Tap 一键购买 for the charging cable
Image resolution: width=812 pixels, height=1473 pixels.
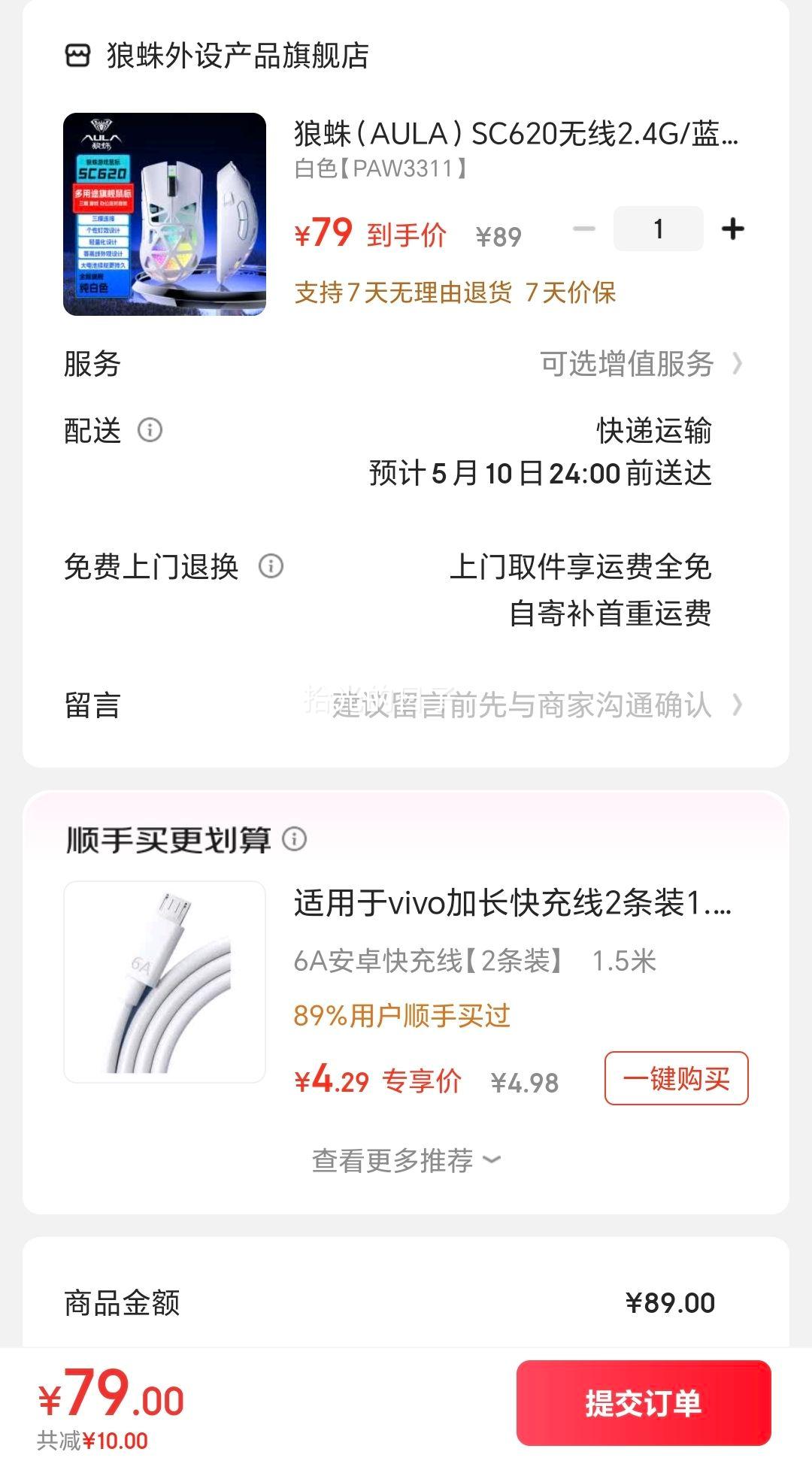coord(676,1078)
